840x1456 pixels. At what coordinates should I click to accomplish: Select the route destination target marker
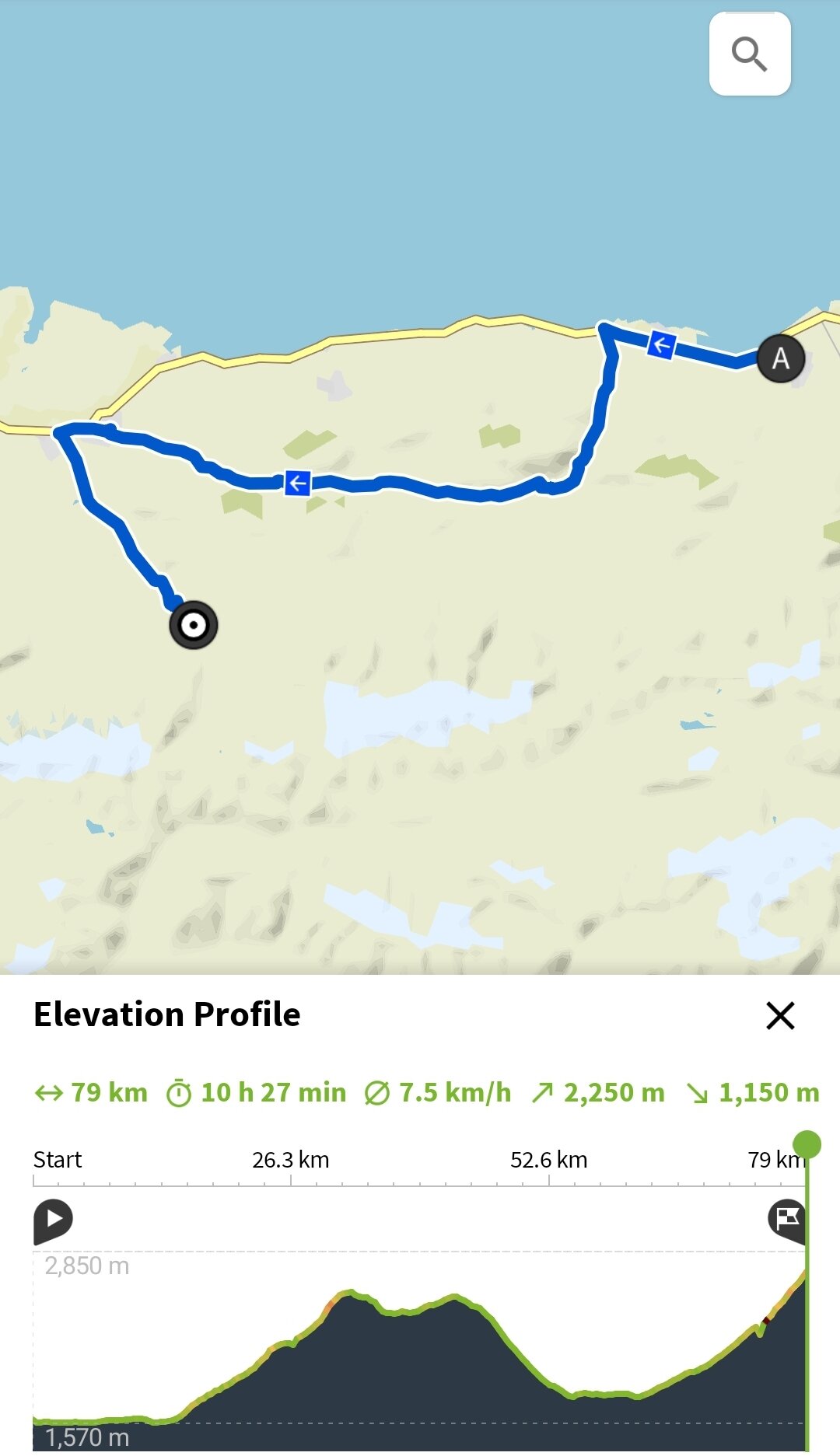click(194, 625)
